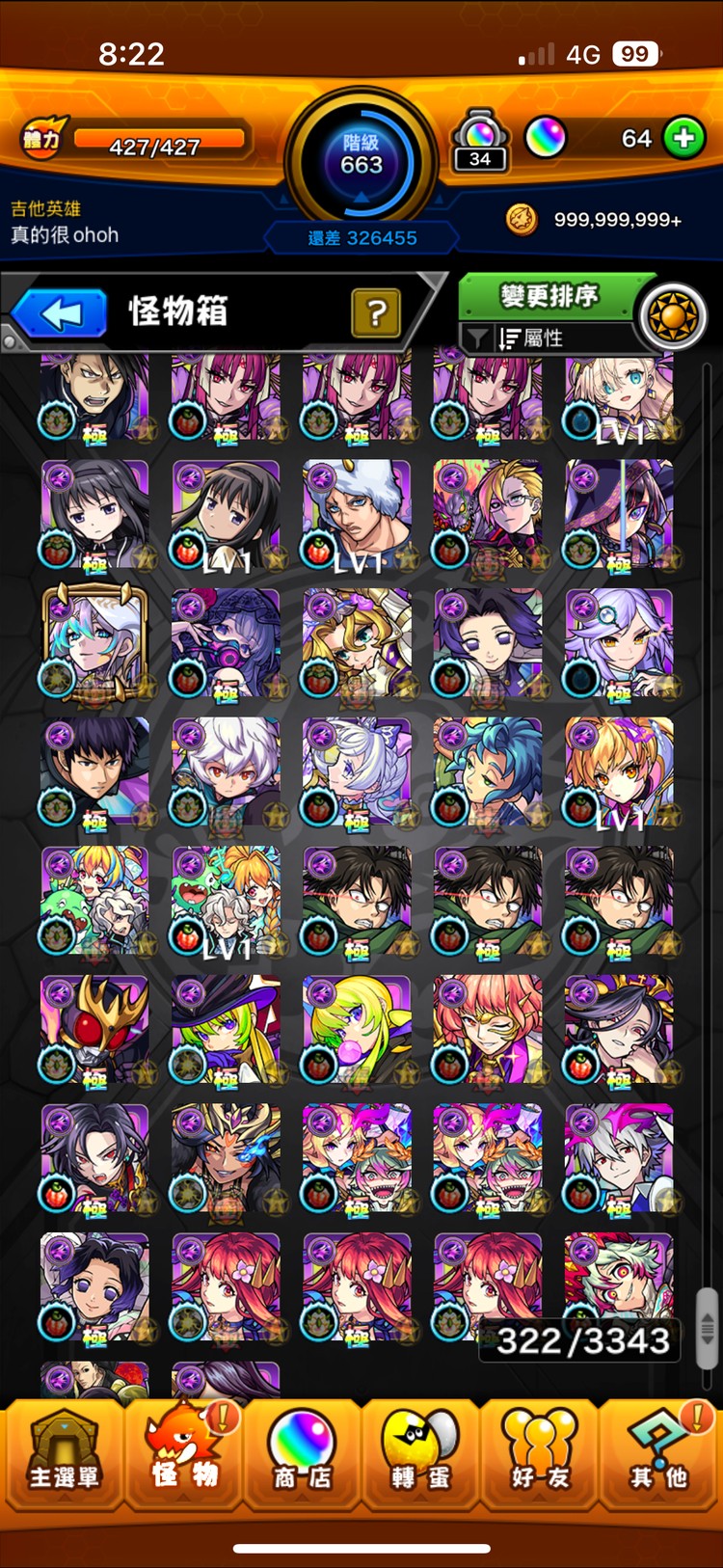Select the monster blowing pink bubblegum
723x1568 pixels.
357,1030
